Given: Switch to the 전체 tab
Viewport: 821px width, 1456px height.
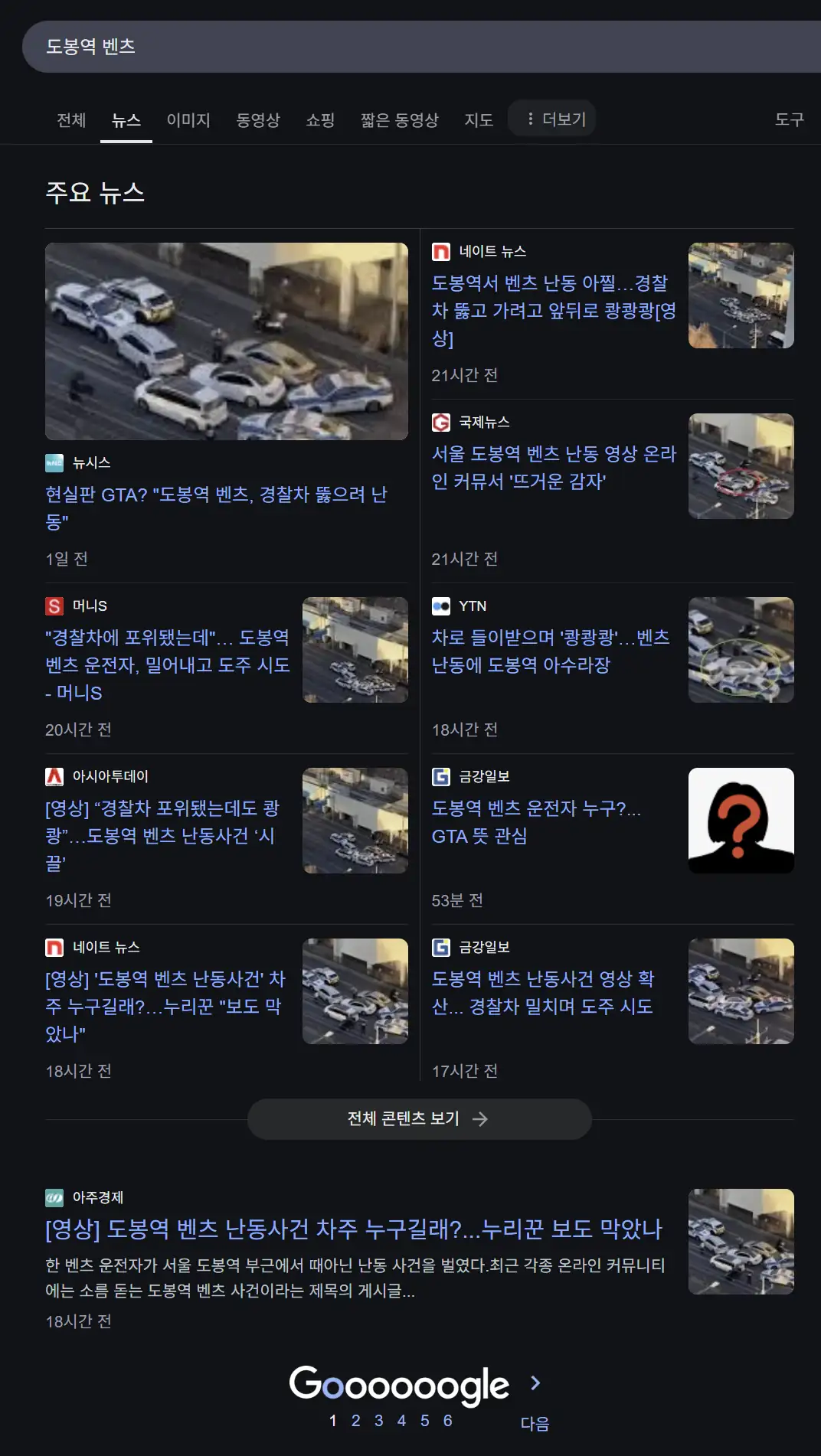Looking at the screenshot, I should coord(71,120).
